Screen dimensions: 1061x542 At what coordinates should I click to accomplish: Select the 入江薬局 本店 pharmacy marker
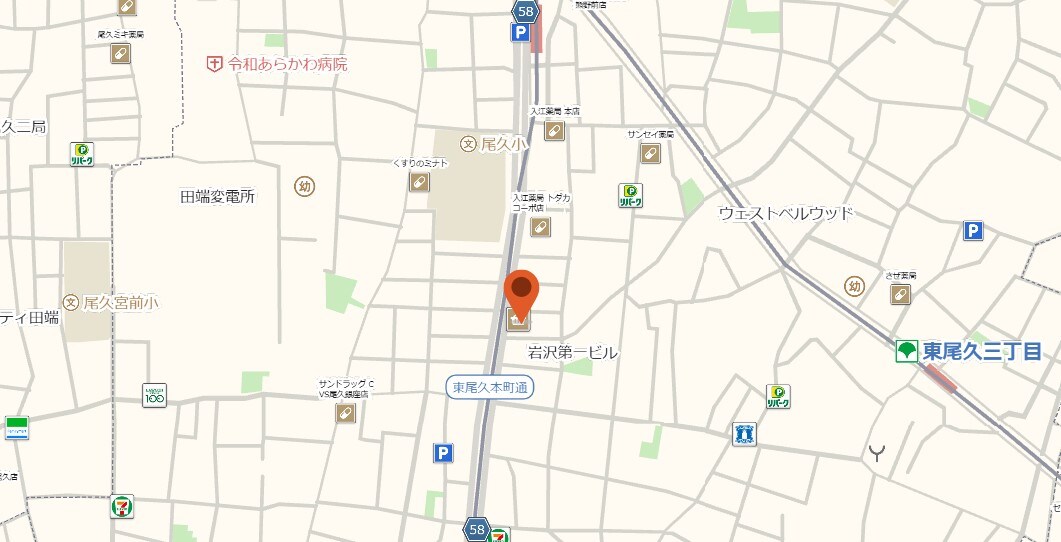click(x=553, y=131)
